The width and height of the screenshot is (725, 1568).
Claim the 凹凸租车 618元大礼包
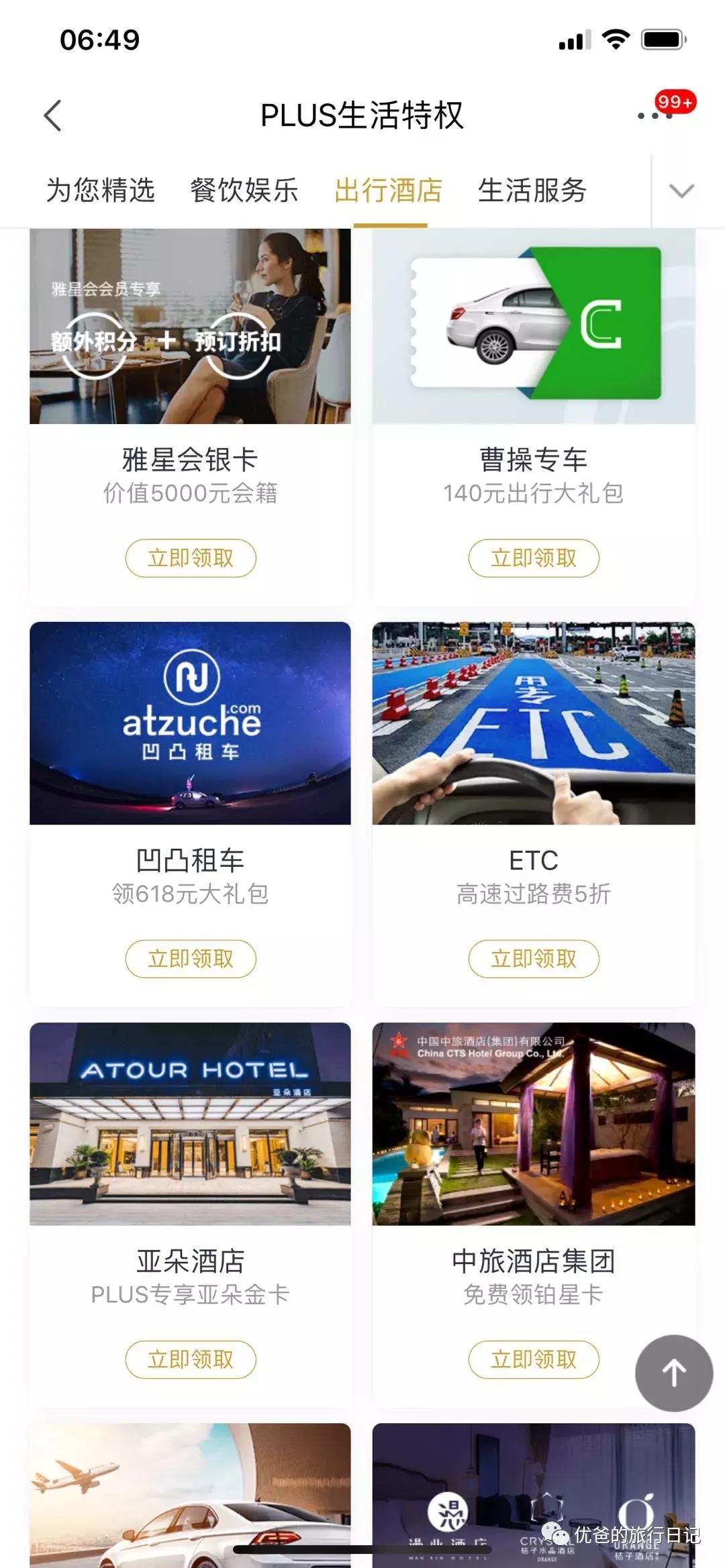pyautogui.click(x=190, y=959)
